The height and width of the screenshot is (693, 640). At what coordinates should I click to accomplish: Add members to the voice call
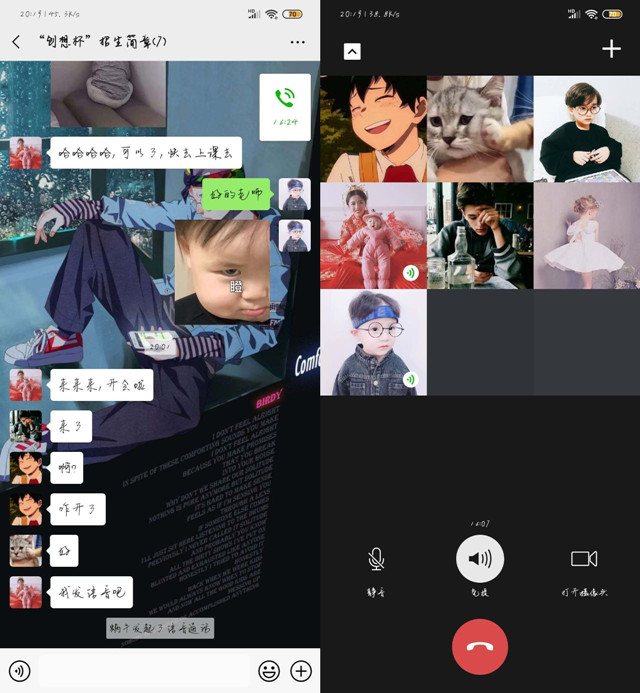[611, 49]
